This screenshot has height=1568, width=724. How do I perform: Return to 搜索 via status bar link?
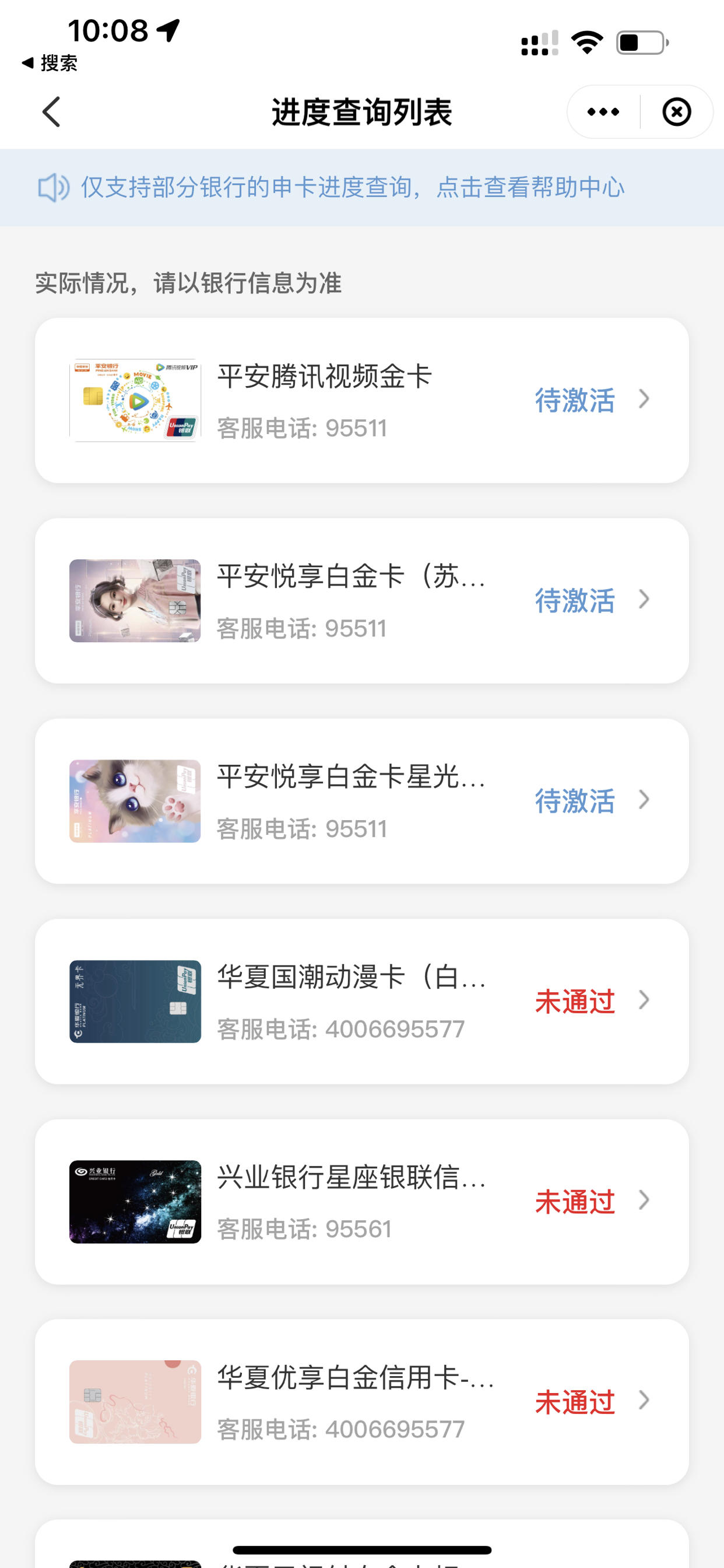(50, 62)
